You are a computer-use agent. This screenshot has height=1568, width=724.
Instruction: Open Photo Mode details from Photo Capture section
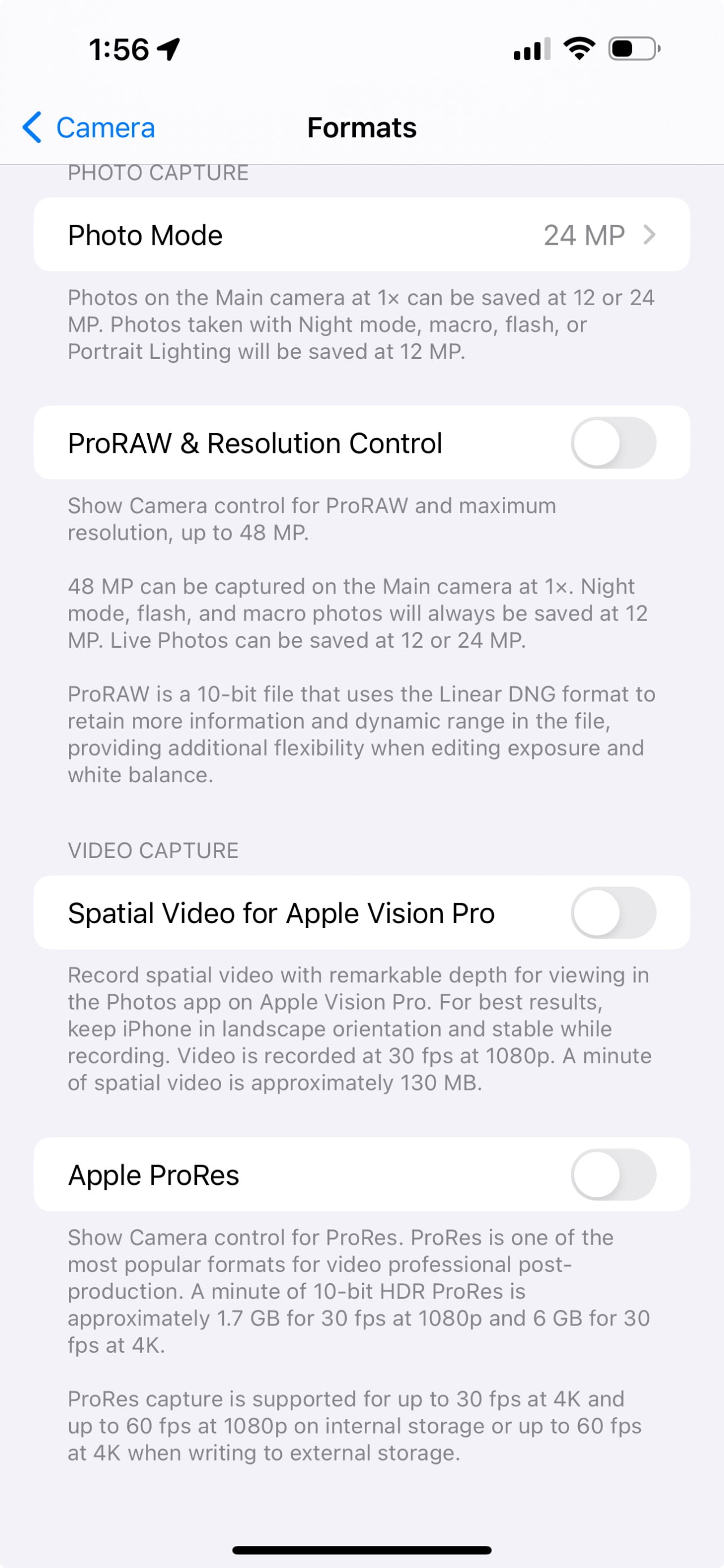click(x=361, y=235)
